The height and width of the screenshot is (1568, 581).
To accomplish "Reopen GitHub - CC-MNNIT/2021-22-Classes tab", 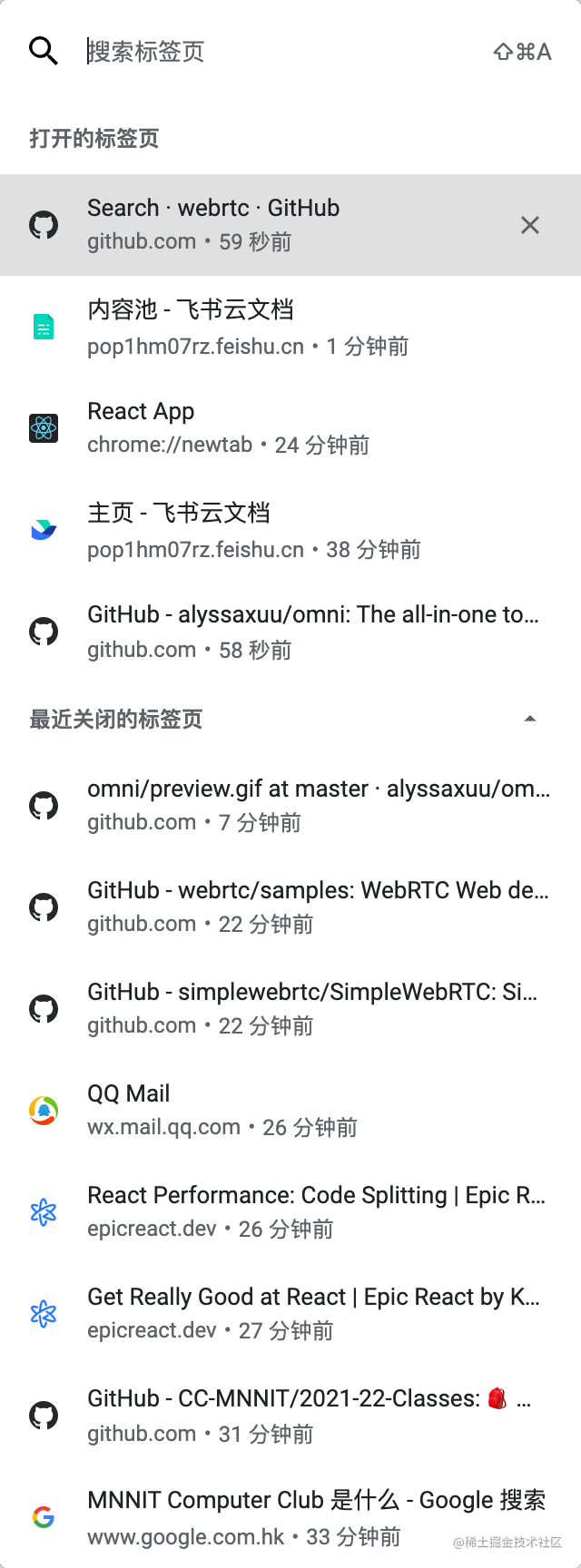I will tap(272, 1415).
